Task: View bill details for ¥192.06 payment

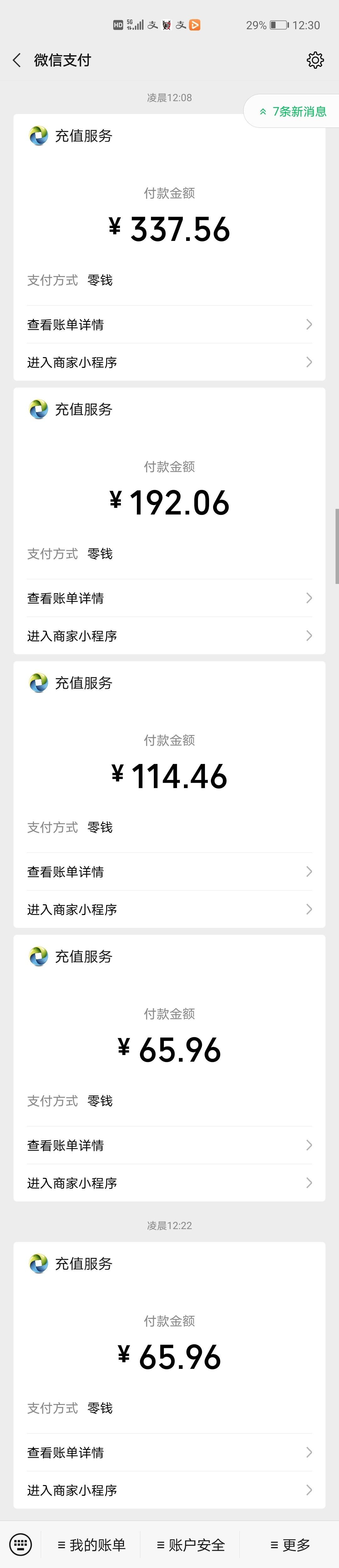Action: (169, 598)
